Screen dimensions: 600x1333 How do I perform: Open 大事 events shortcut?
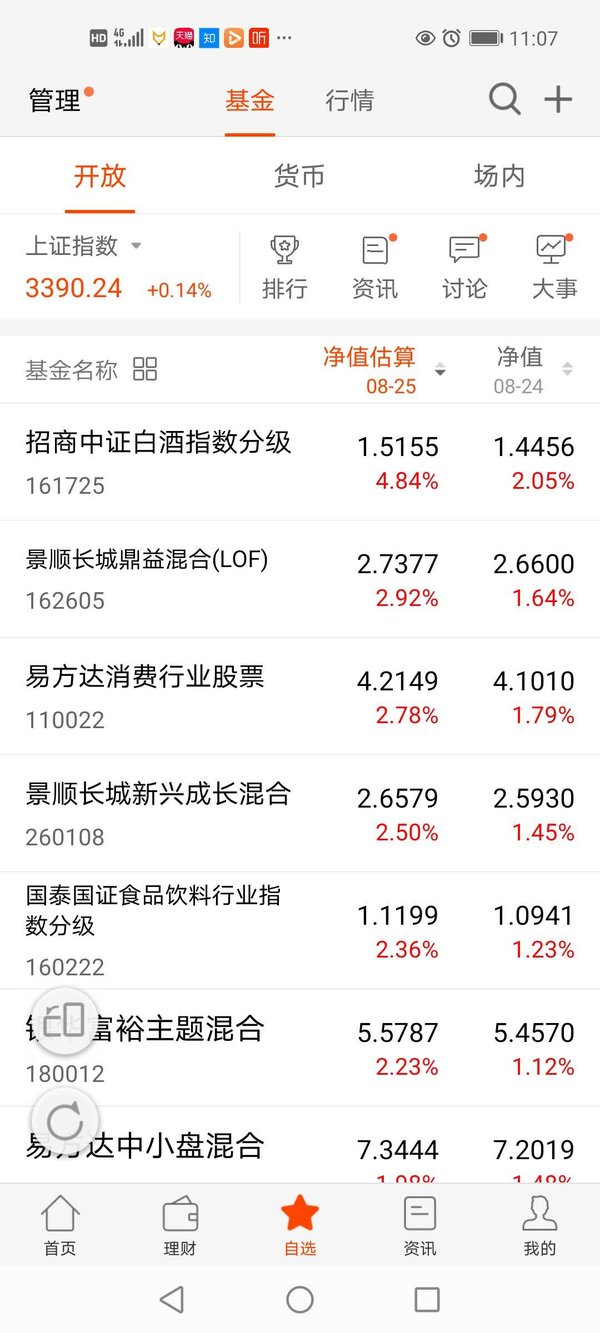[554, 267]
